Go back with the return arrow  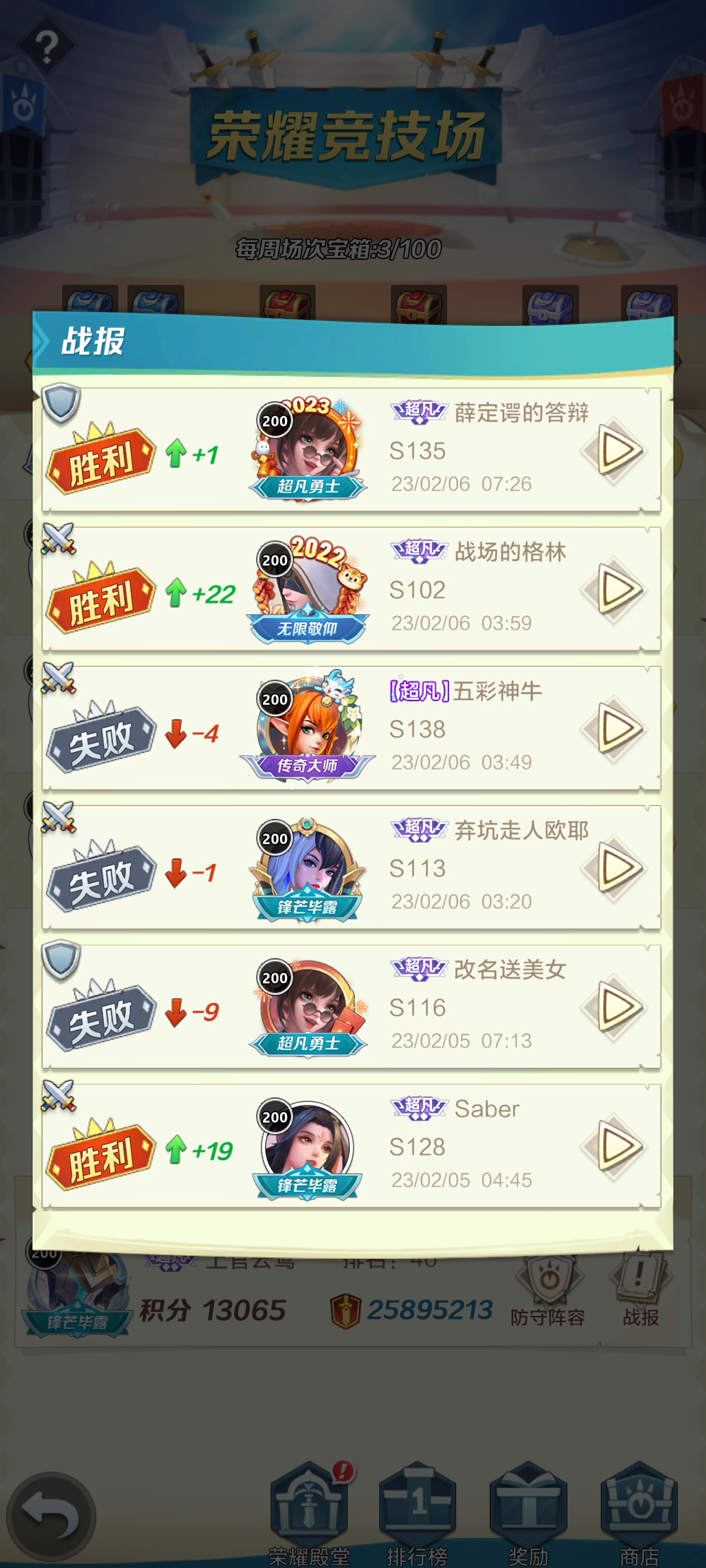tap(51, 1516)
